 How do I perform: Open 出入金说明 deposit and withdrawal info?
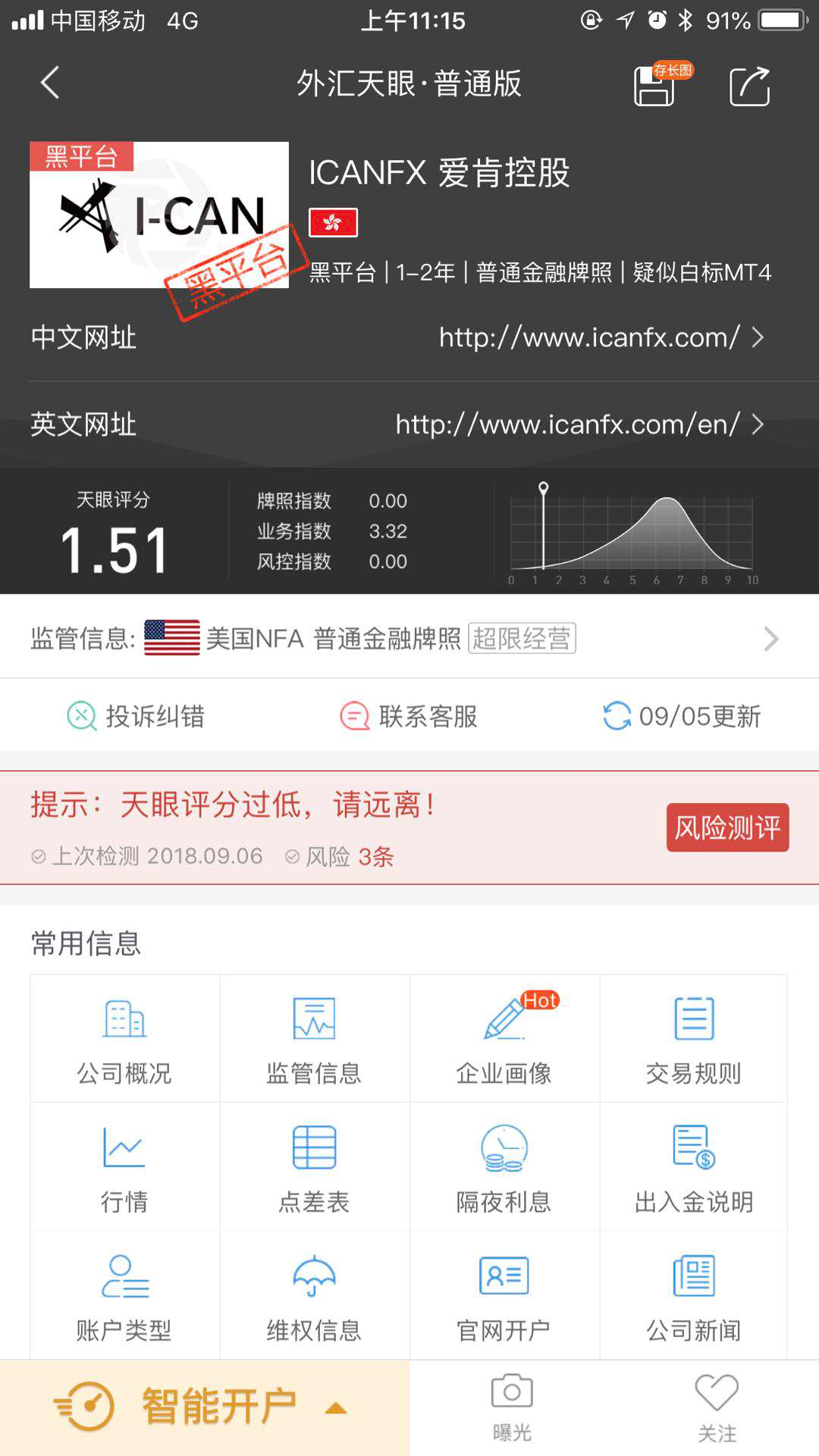(694, 1167)
